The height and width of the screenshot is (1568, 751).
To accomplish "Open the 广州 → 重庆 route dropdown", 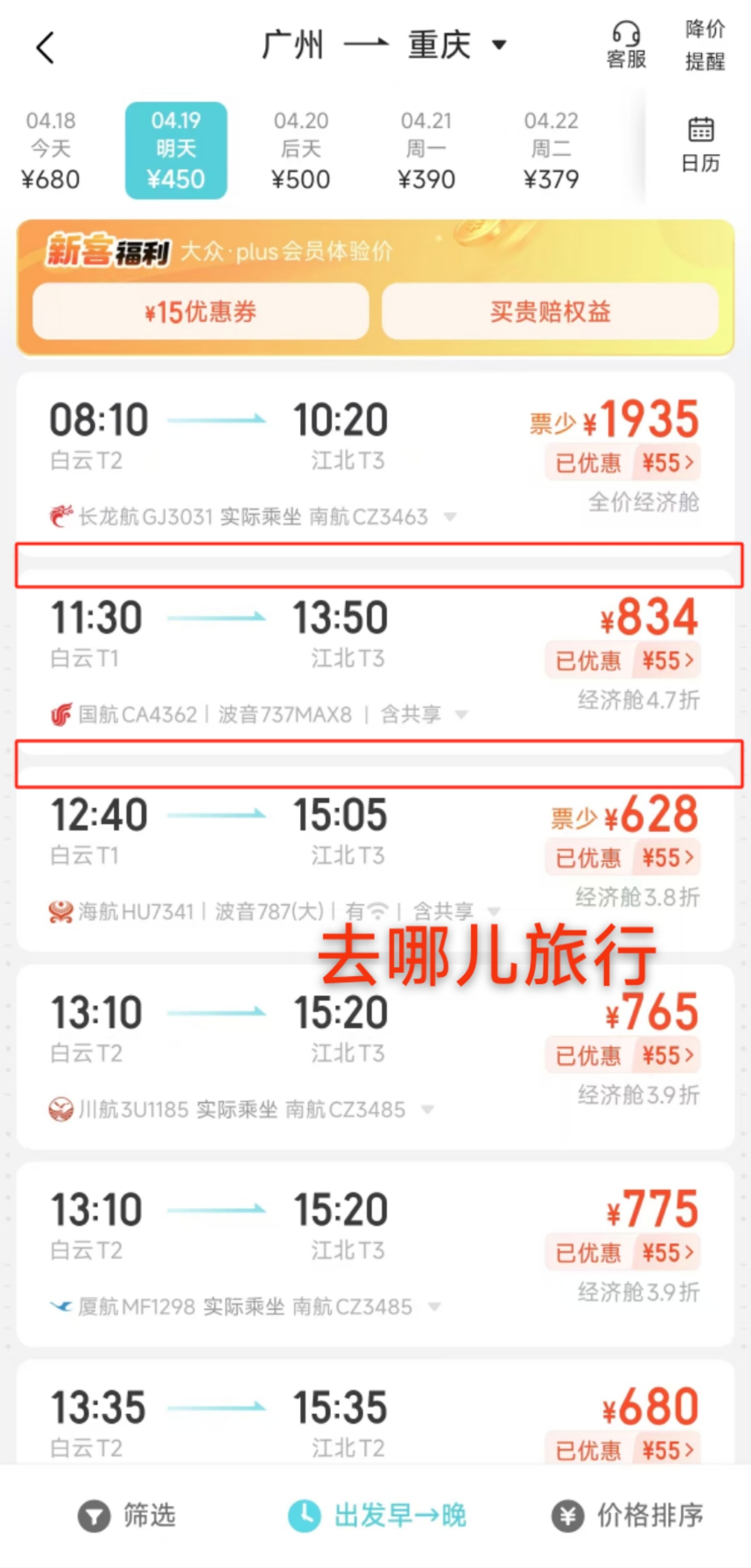I will click(x=383, y=45).
